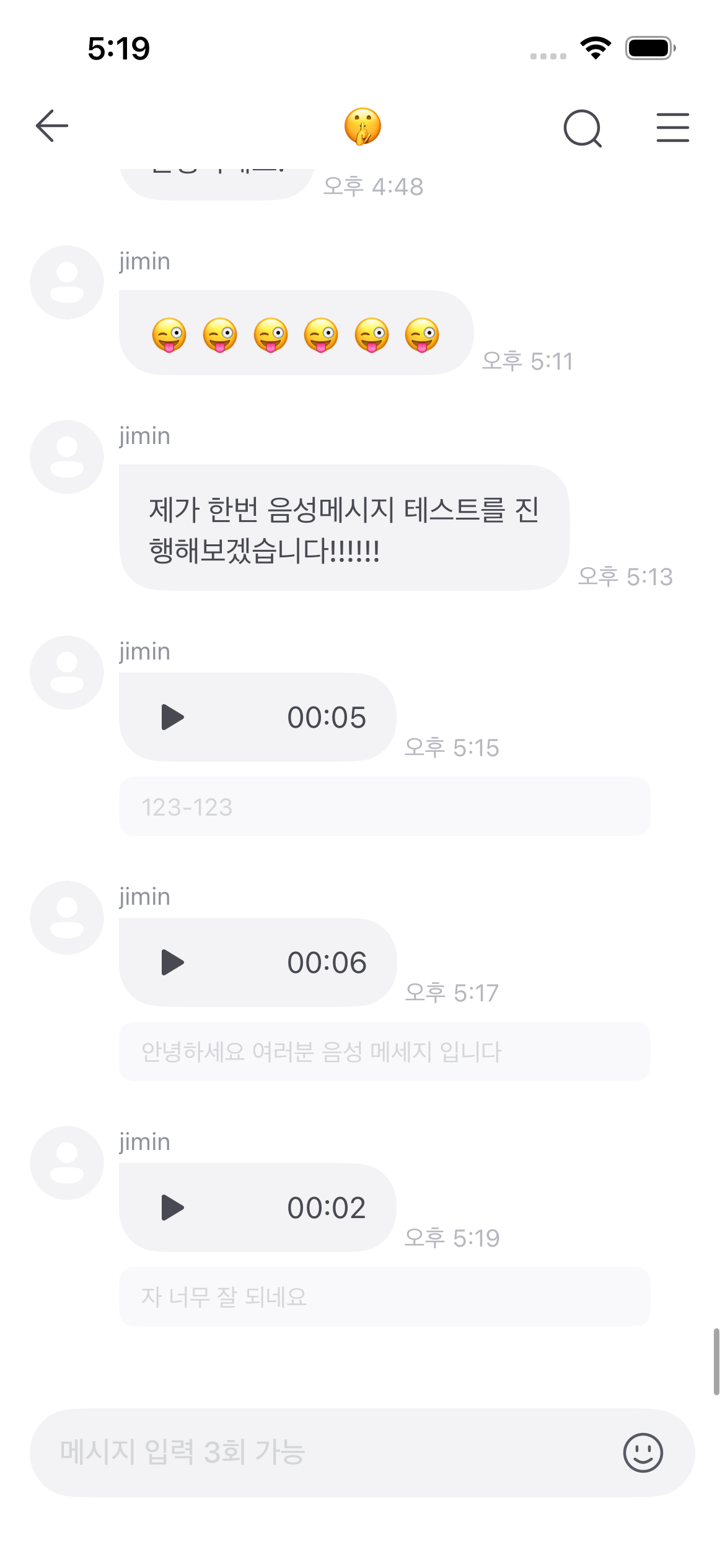Play the 00:02 voice message
The image size is (725, 1568).
pyautogui.click(x=173, y=1208)
